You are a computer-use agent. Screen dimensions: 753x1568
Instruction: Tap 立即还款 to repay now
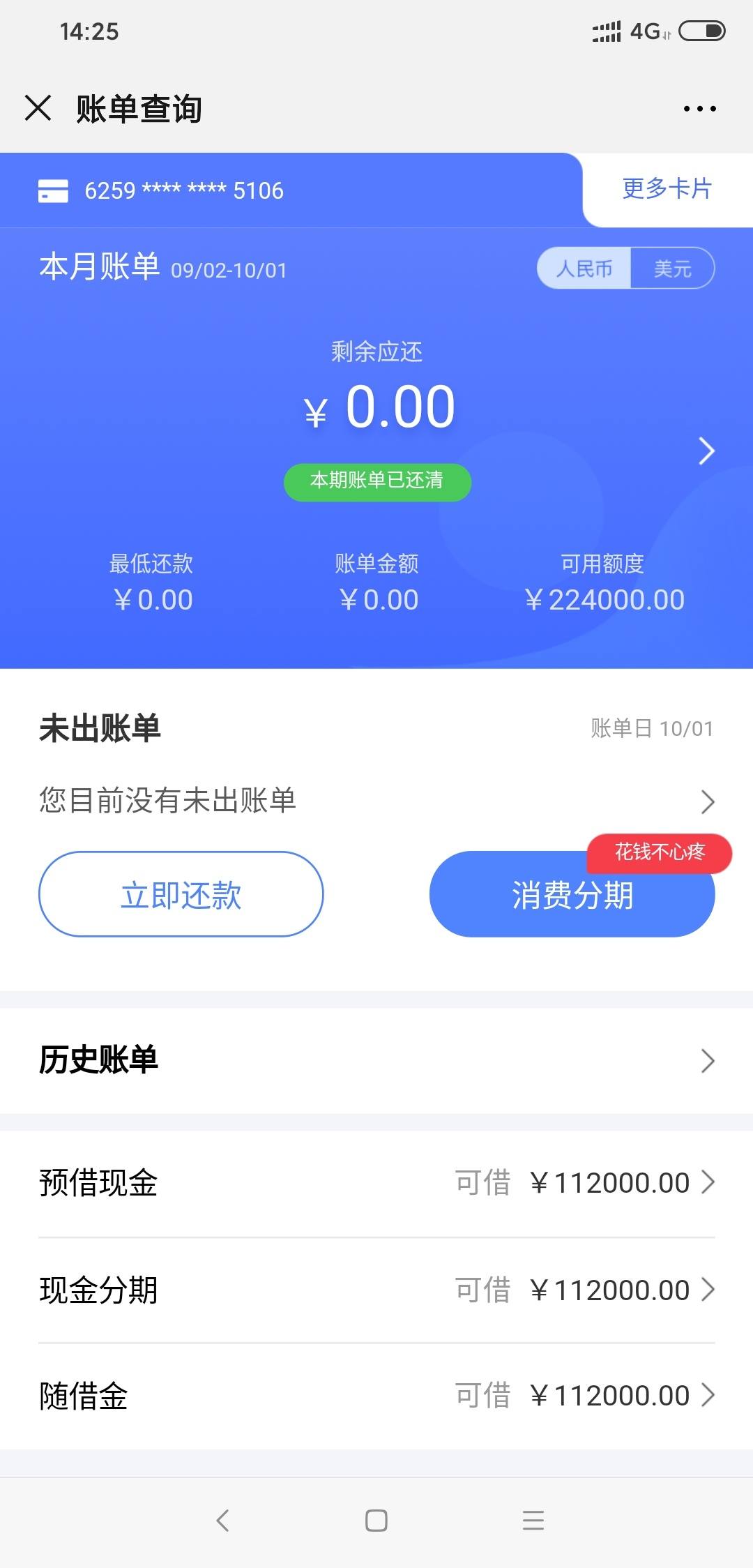click(x=181, y=894)
